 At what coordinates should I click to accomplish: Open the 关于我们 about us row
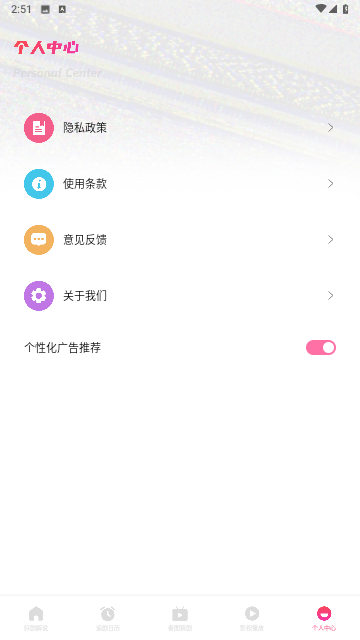click(180, 296)
